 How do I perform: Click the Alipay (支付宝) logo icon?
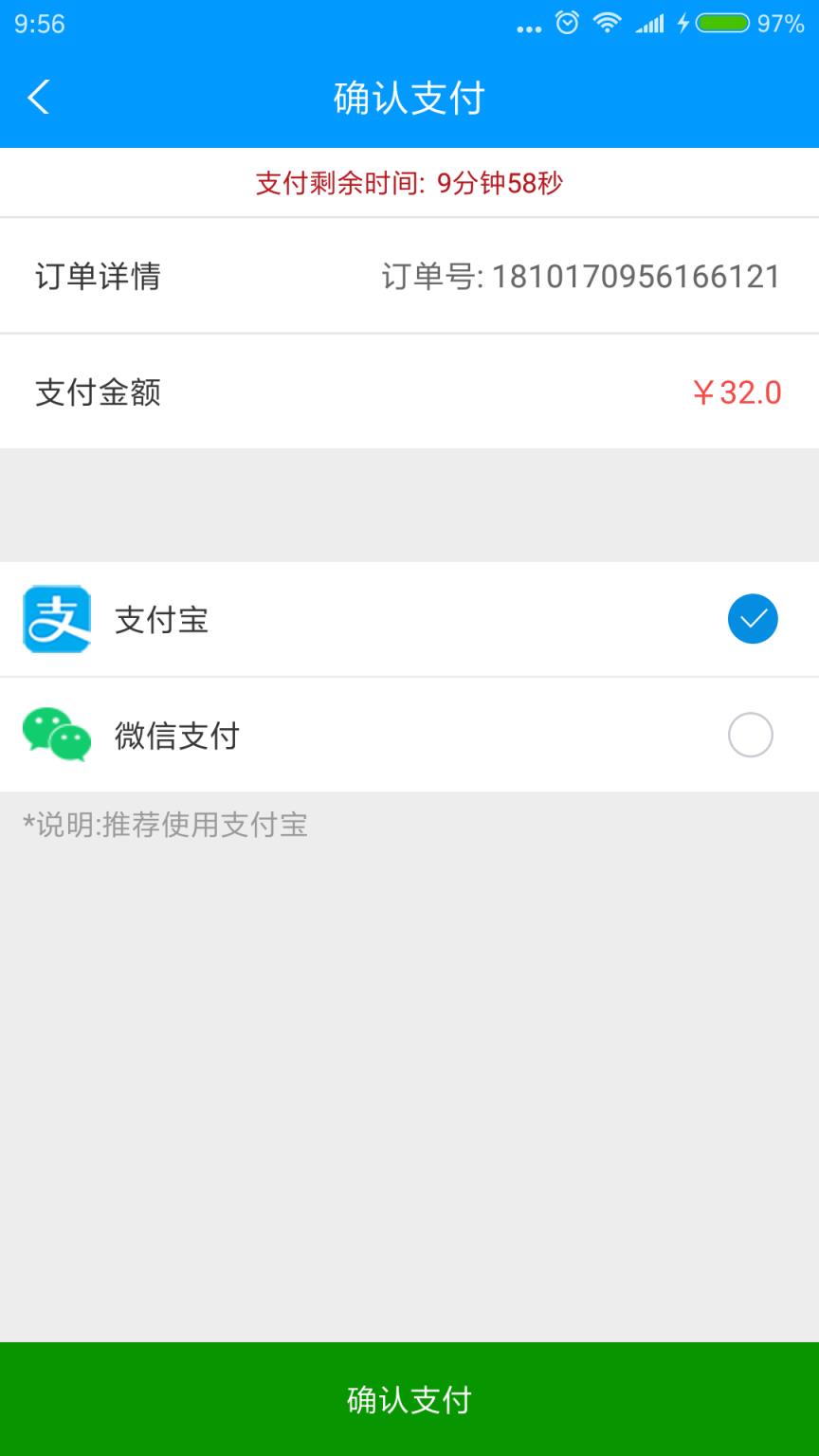(57, 620)
